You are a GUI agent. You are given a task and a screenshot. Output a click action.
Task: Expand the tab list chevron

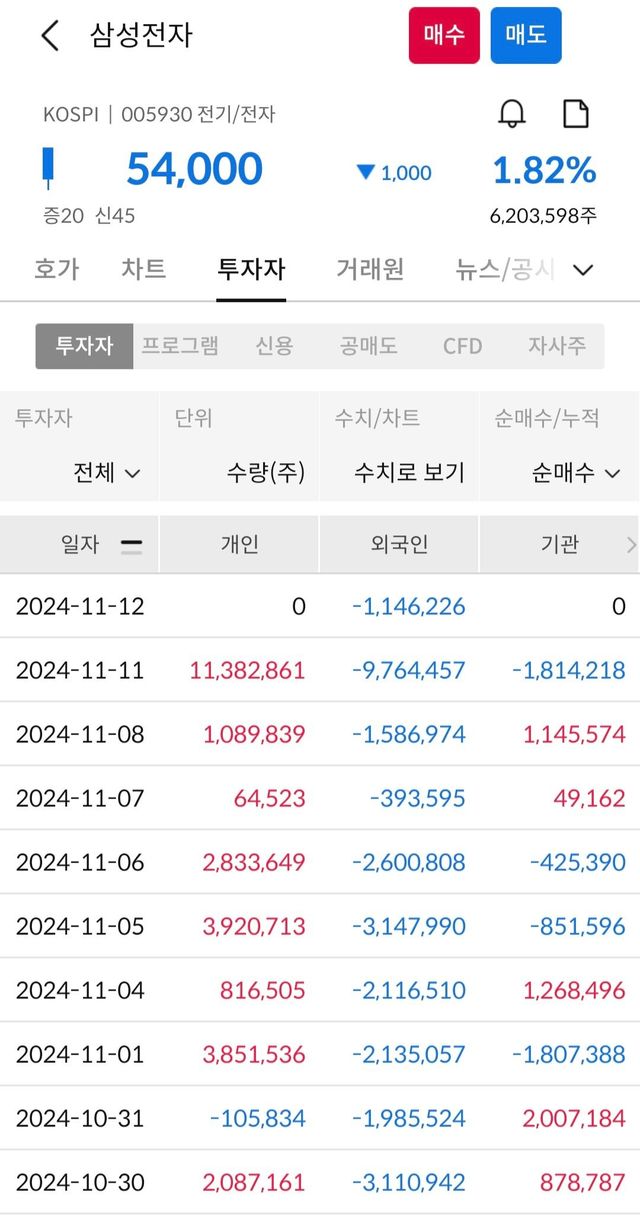[584, 270]
